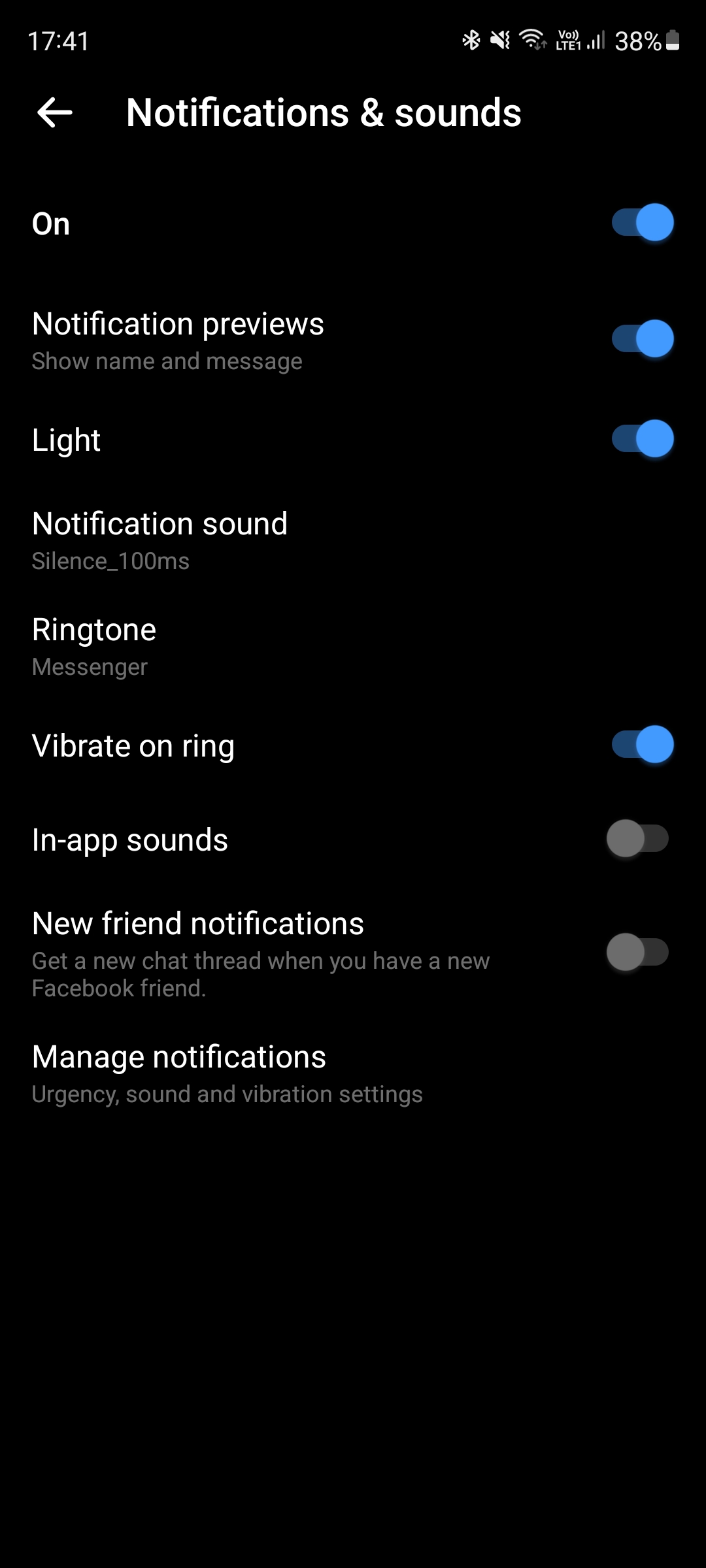Disable Notification previews
Screen dimensions: 706x1568
coord(643,338)
